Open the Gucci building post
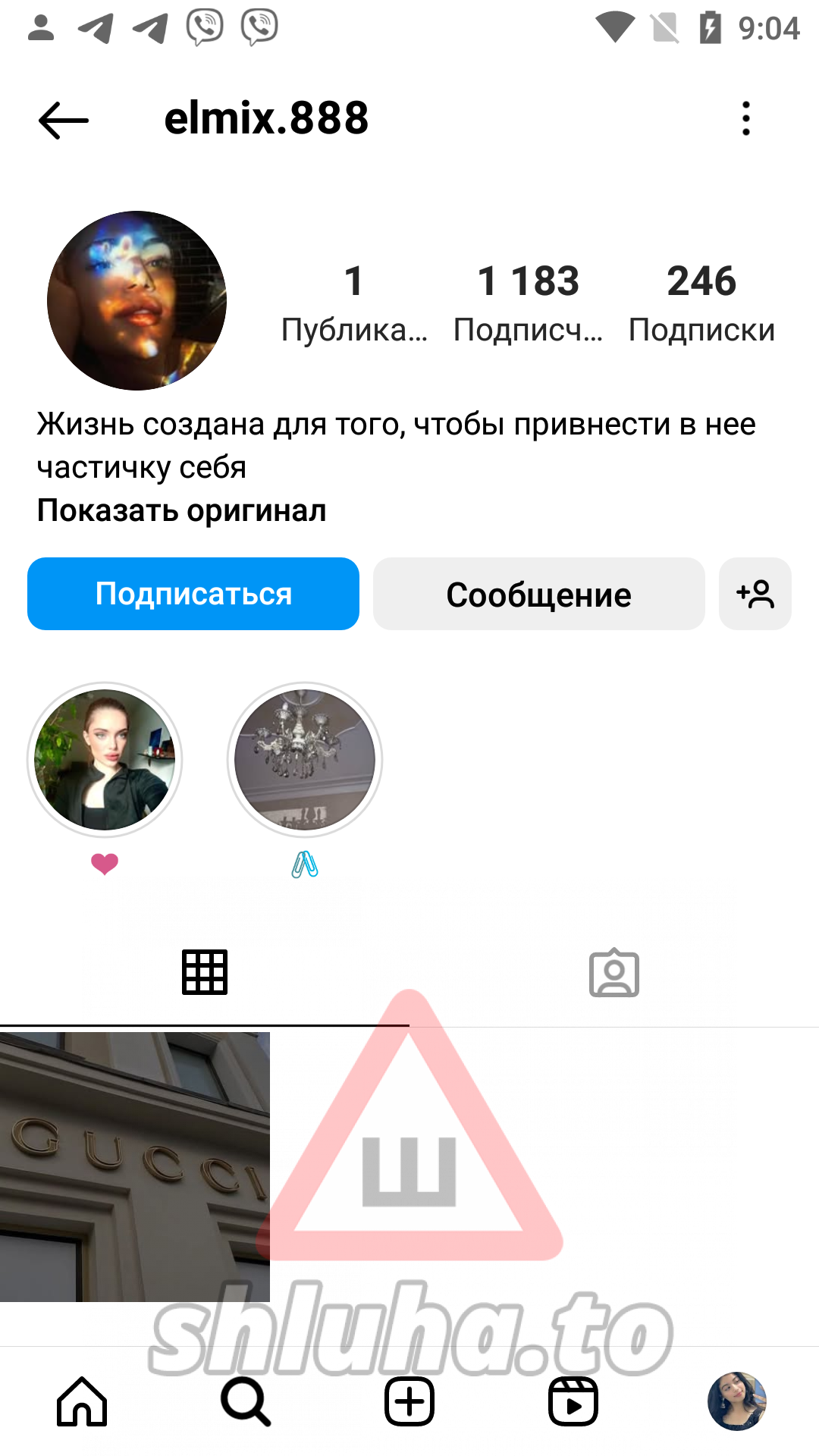The width and height of the screenshot is (819, 1456). [135, 1166]
